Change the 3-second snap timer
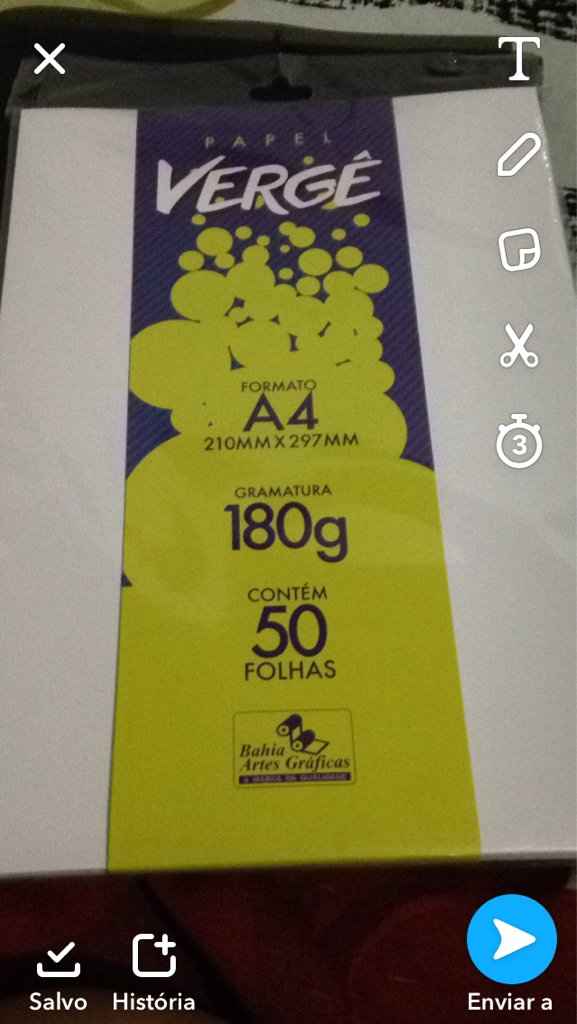The width and height of the screenshot is (577, 1024). (519, 441)
